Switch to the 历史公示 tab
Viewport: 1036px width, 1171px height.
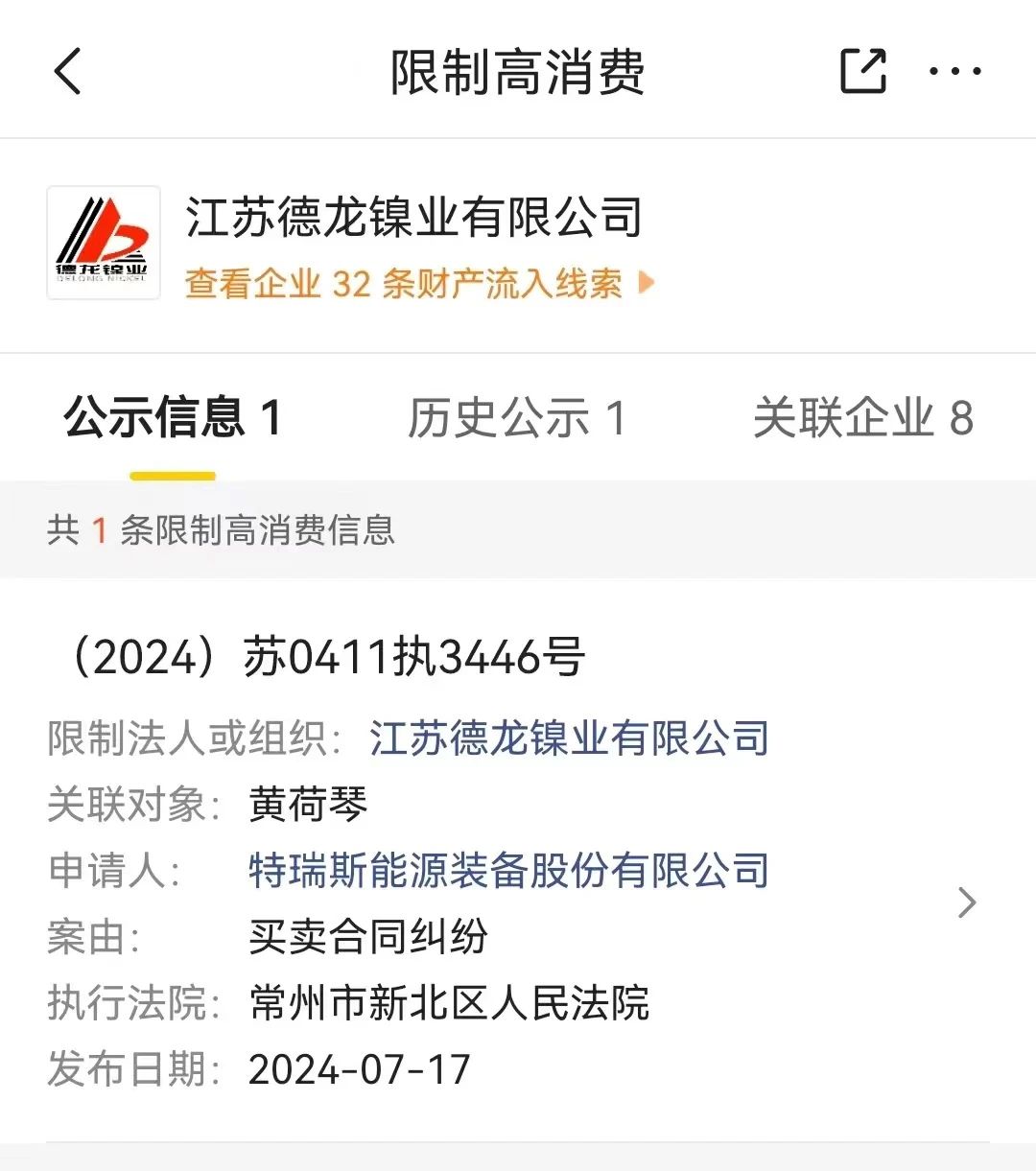pyautogui.click(x=517, y=417)
